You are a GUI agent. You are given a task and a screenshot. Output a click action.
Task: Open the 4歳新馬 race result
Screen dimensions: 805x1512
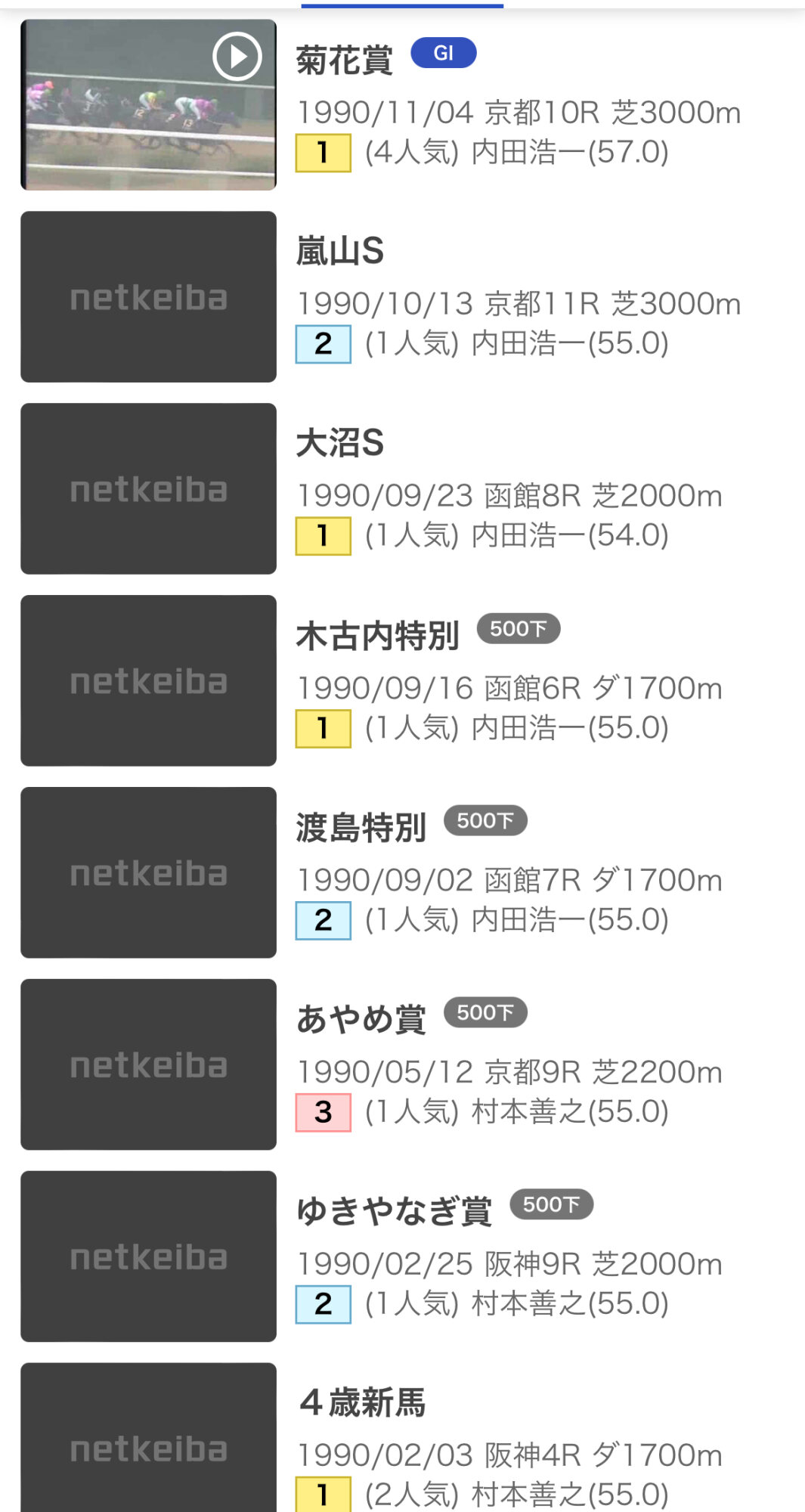tap(363, 1403)
